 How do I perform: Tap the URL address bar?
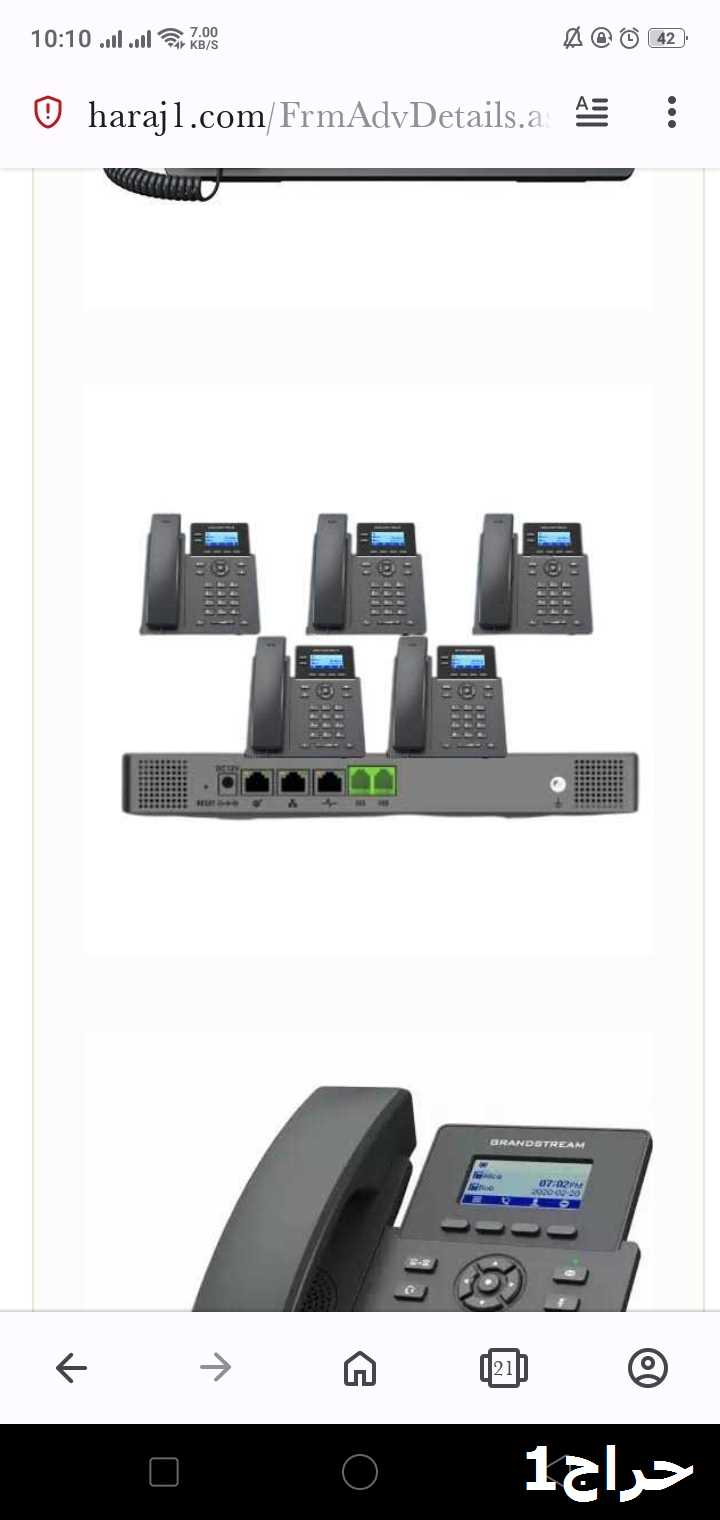pyautogui.click(x=318, y=115)
